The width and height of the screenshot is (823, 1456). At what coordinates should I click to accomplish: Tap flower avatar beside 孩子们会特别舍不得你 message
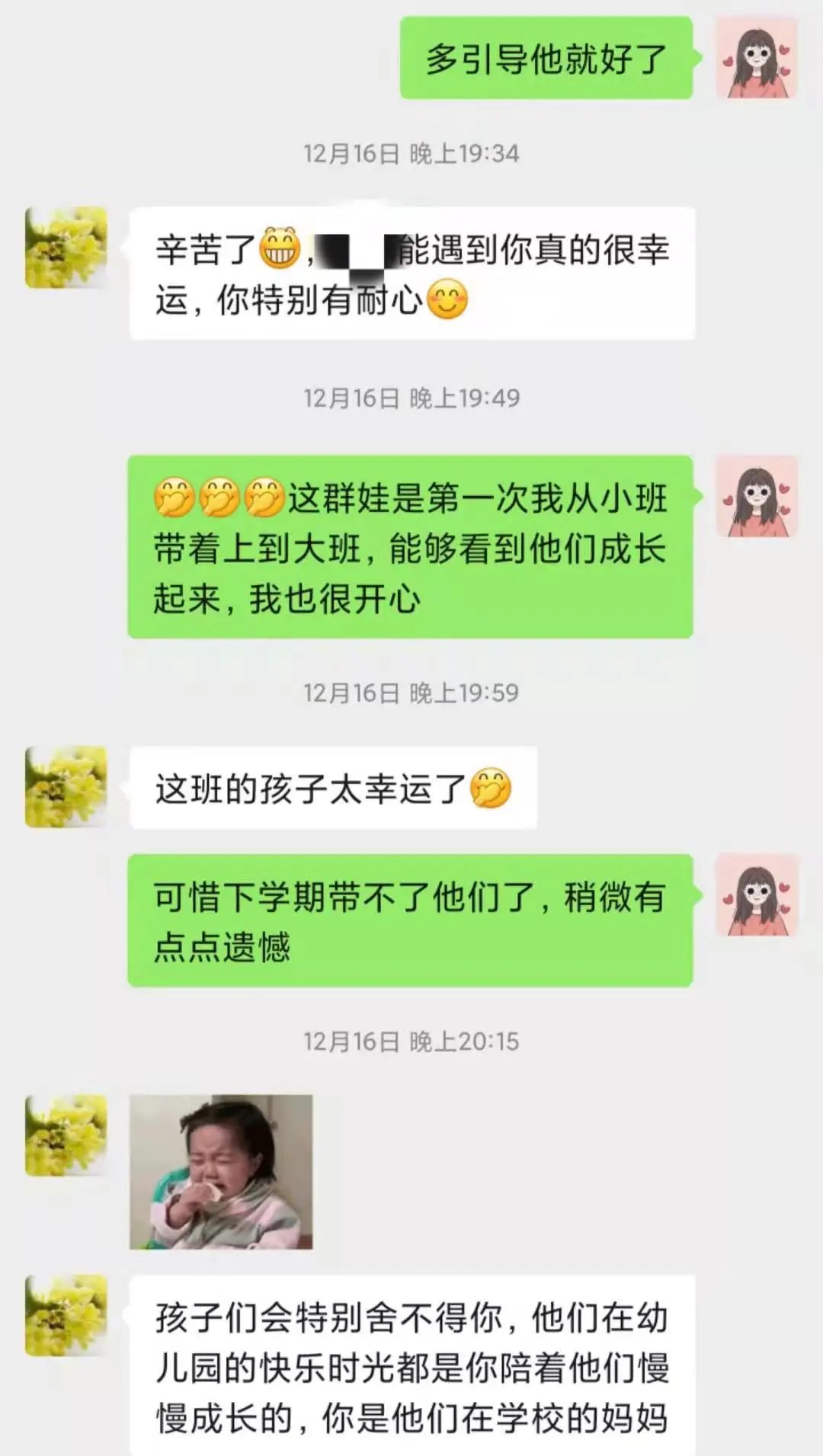click(x=66, y=1316)
